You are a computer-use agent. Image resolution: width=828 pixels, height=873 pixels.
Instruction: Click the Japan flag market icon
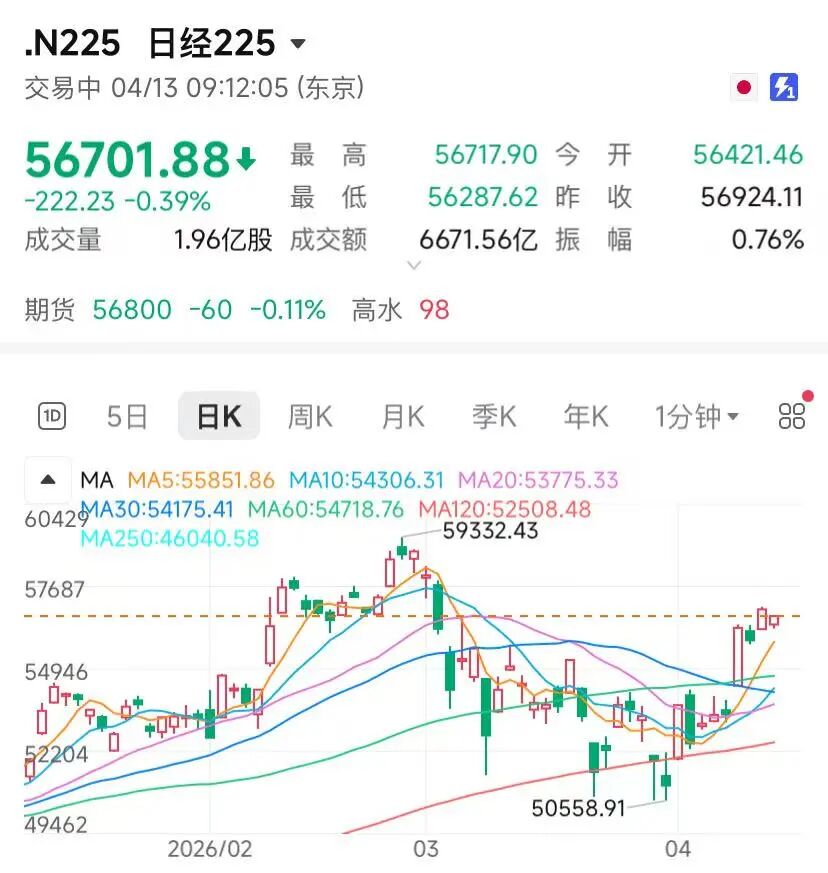742,89
